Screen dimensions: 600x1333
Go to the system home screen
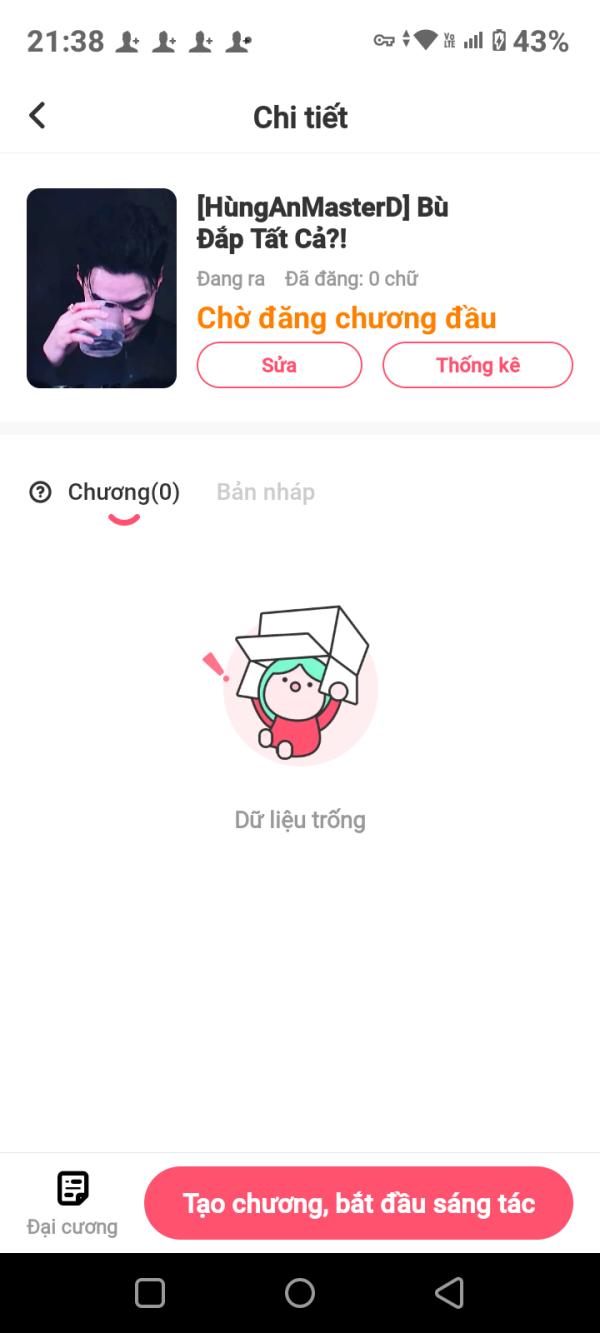pyautogui.click(x=300, y=1293)
